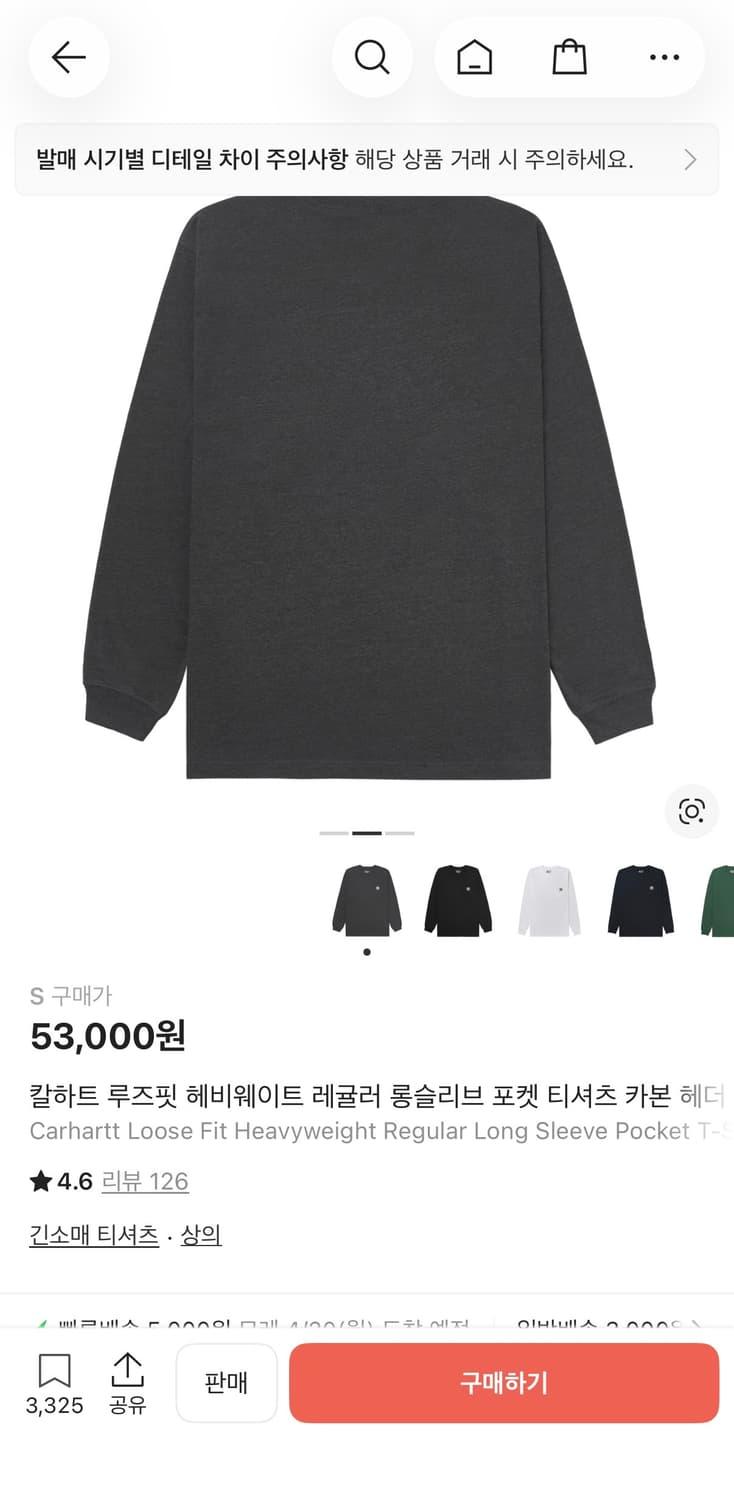Tap the star rating icon
This screenshot has width=734, height=1500.
(38, 1181)
